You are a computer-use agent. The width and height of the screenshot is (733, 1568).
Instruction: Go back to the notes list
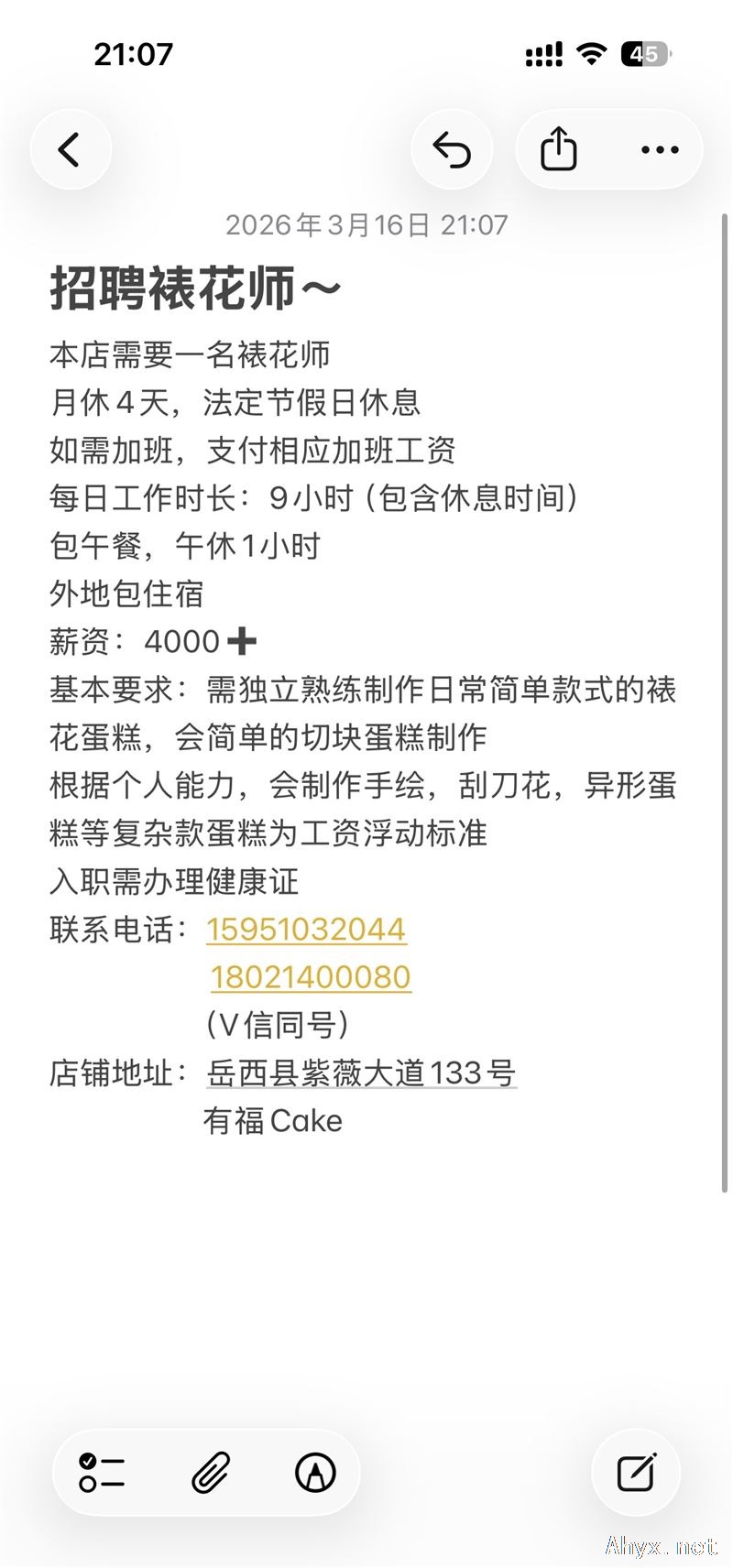71,149
